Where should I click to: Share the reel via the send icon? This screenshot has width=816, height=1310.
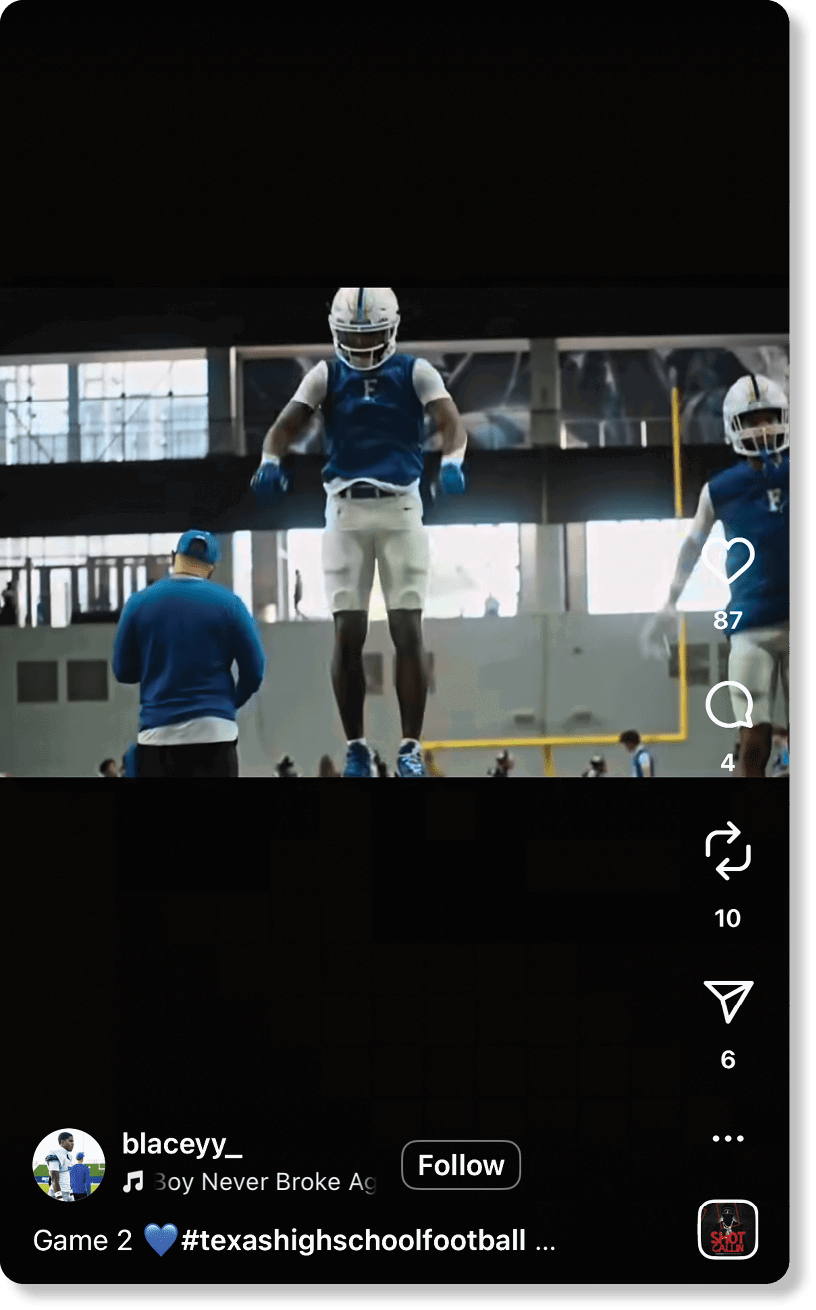pyautogui.click(x=727, y=1001)
